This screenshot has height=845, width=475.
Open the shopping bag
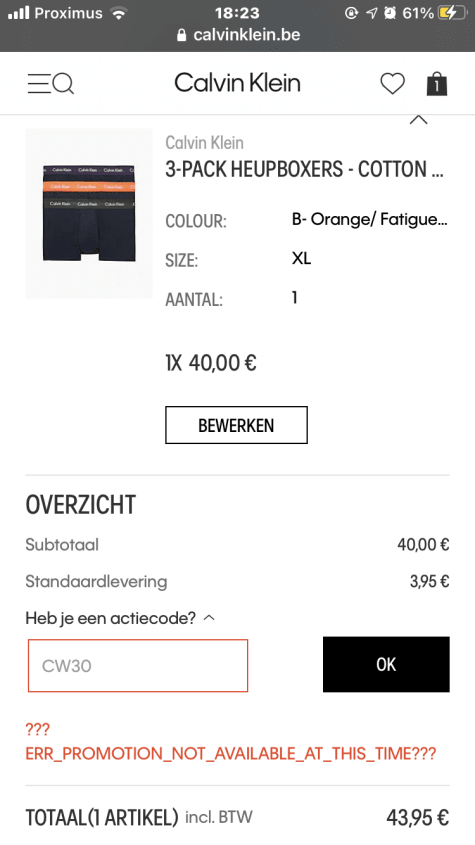[x=437, y=84]
